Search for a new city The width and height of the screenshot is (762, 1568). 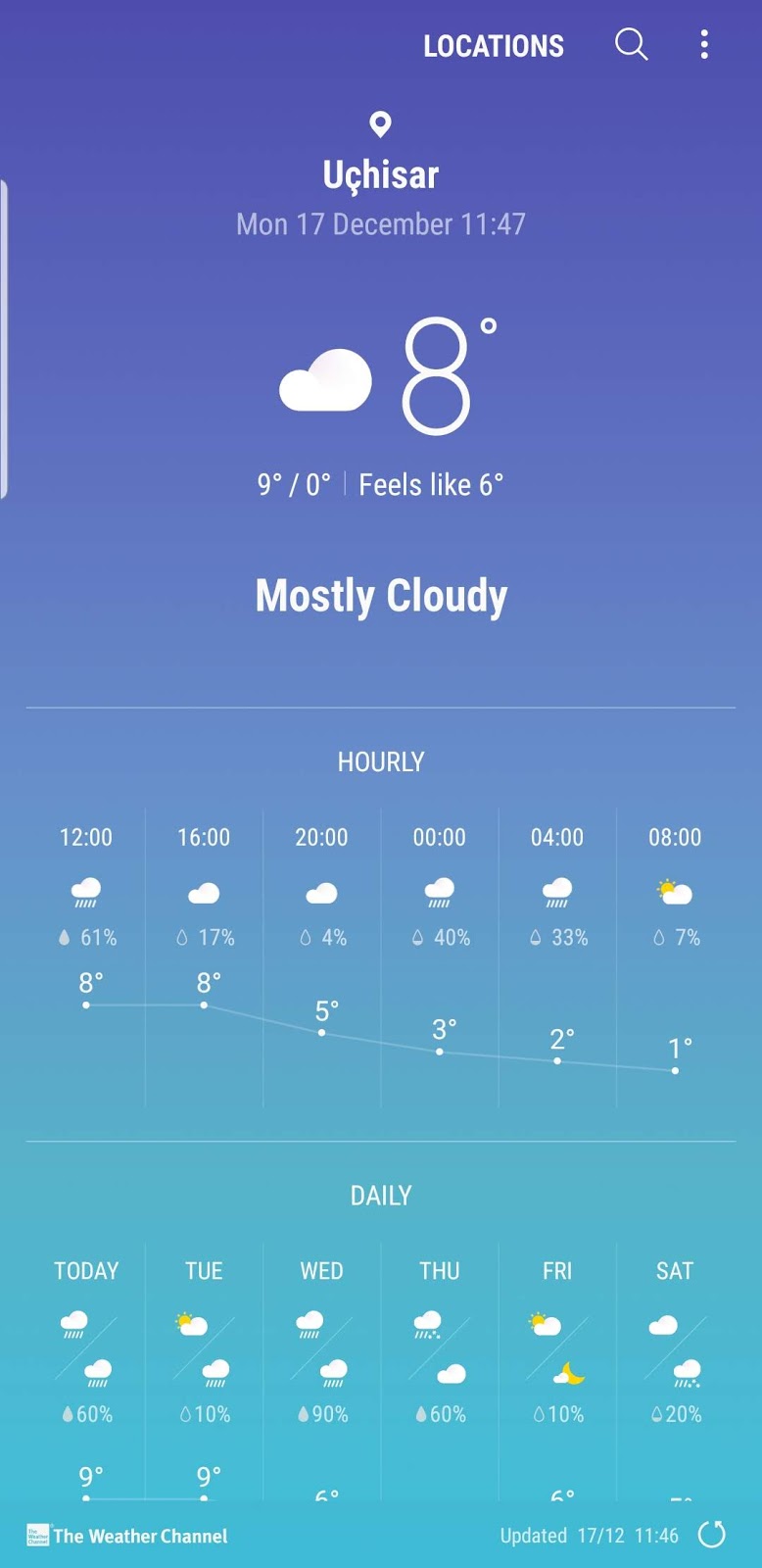(x=631, y=44)
